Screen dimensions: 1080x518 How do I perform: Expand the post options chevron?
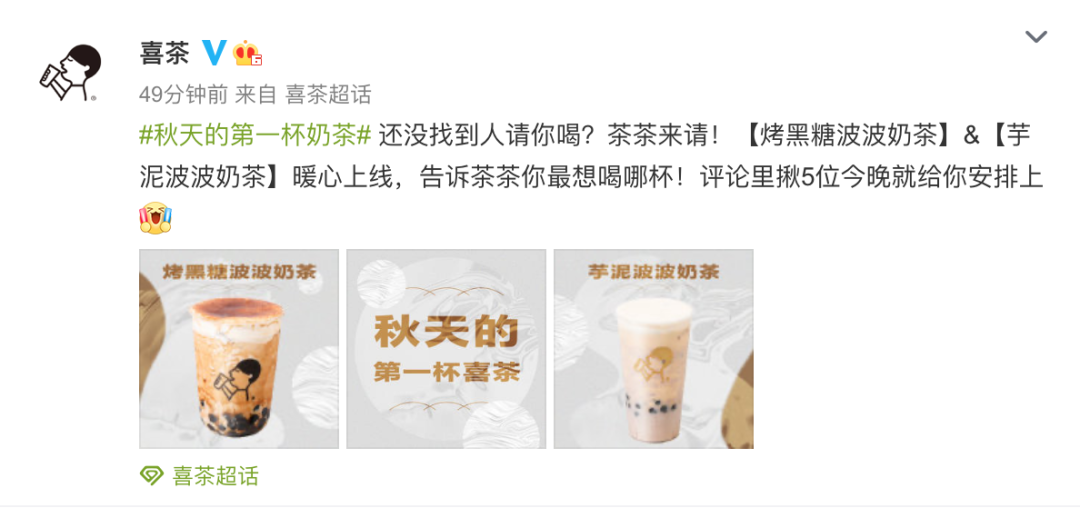click(1036, 37)
